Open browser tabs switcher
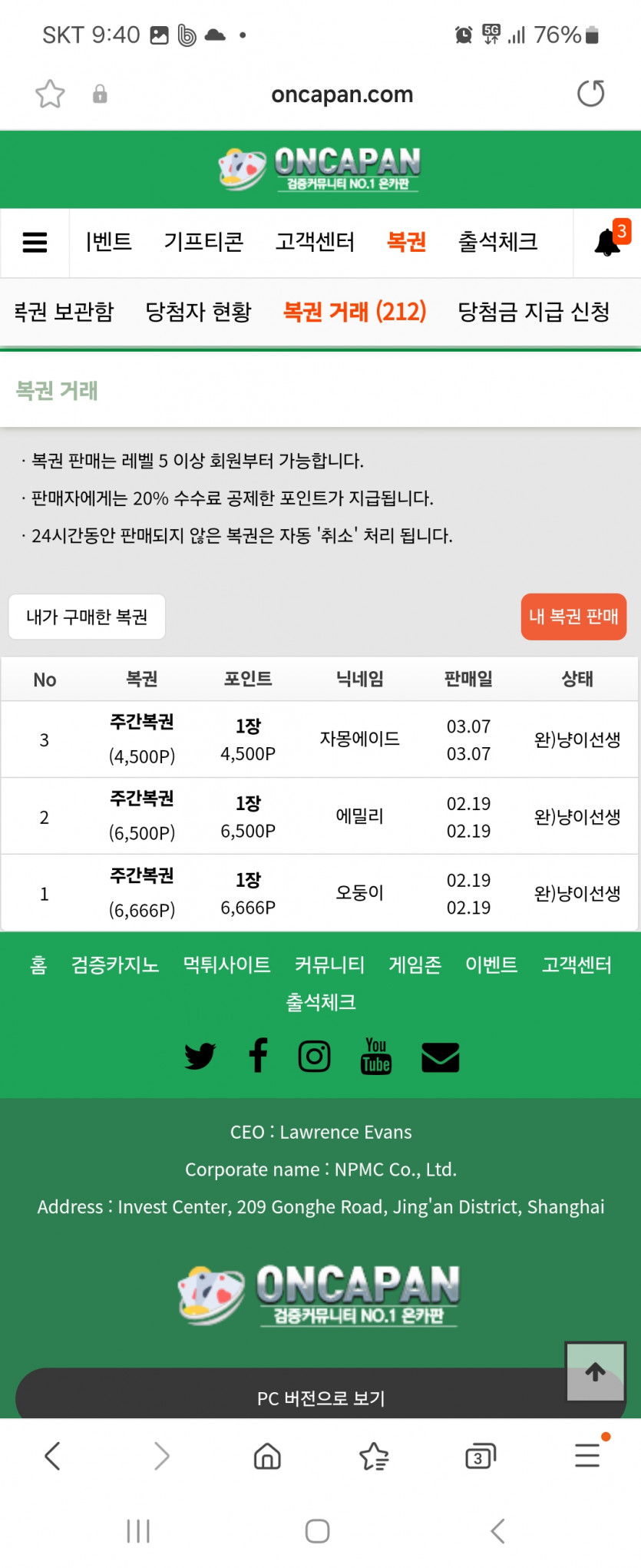641x1568 pixels. (x=480, y=1456)
